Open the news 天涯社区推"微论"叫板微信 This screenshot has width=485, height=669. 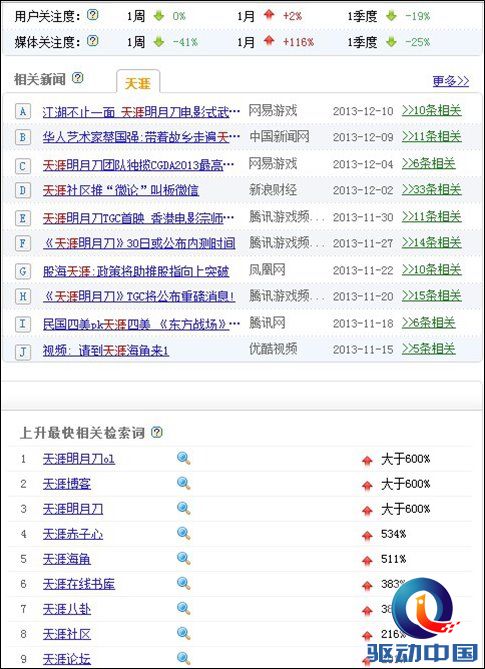pyautogui.click(x=121, y=190)
